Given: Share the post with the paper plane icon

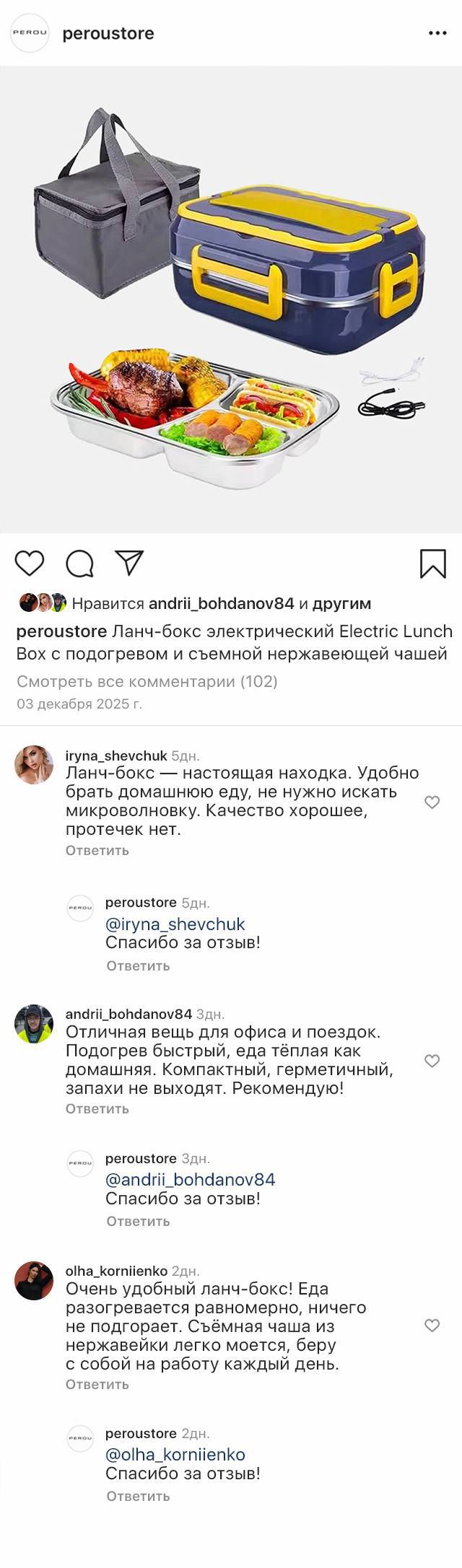Looking at the screenshot, I should (x=130, y=563).
